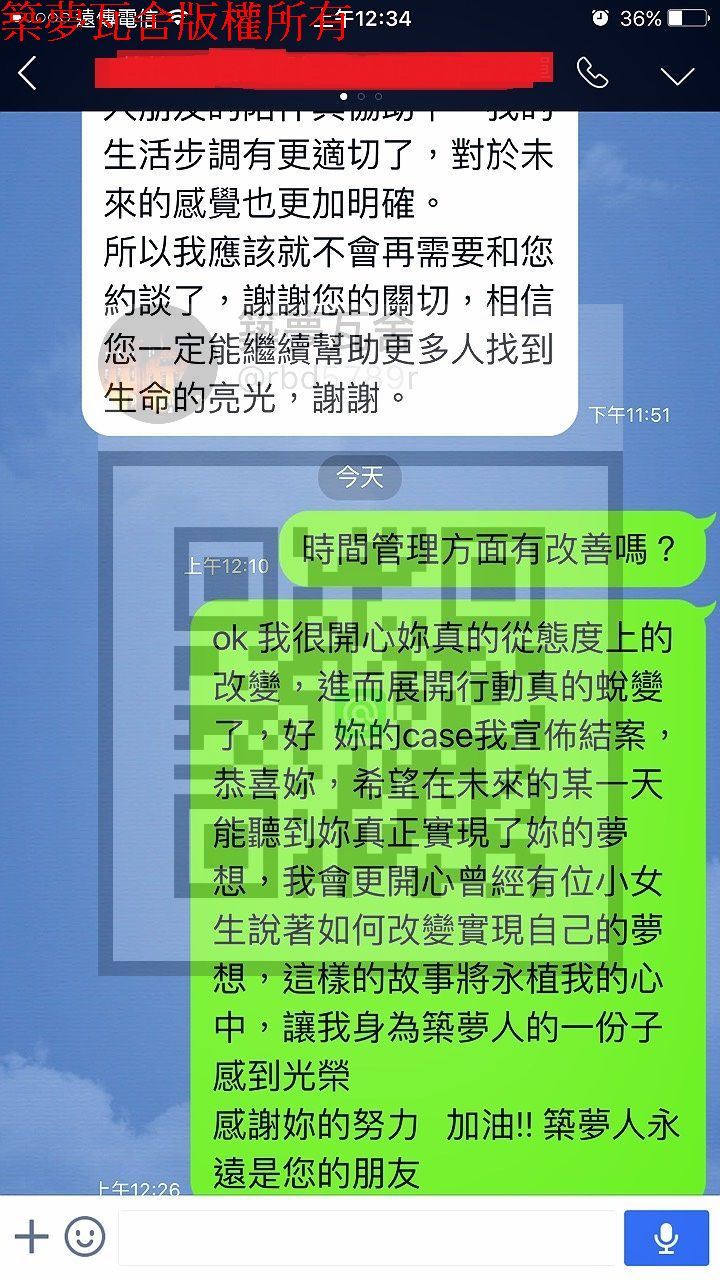Open the emoji sticker picker
The height and width of the screenshot is (1280, 720).
pos(85,1237)
